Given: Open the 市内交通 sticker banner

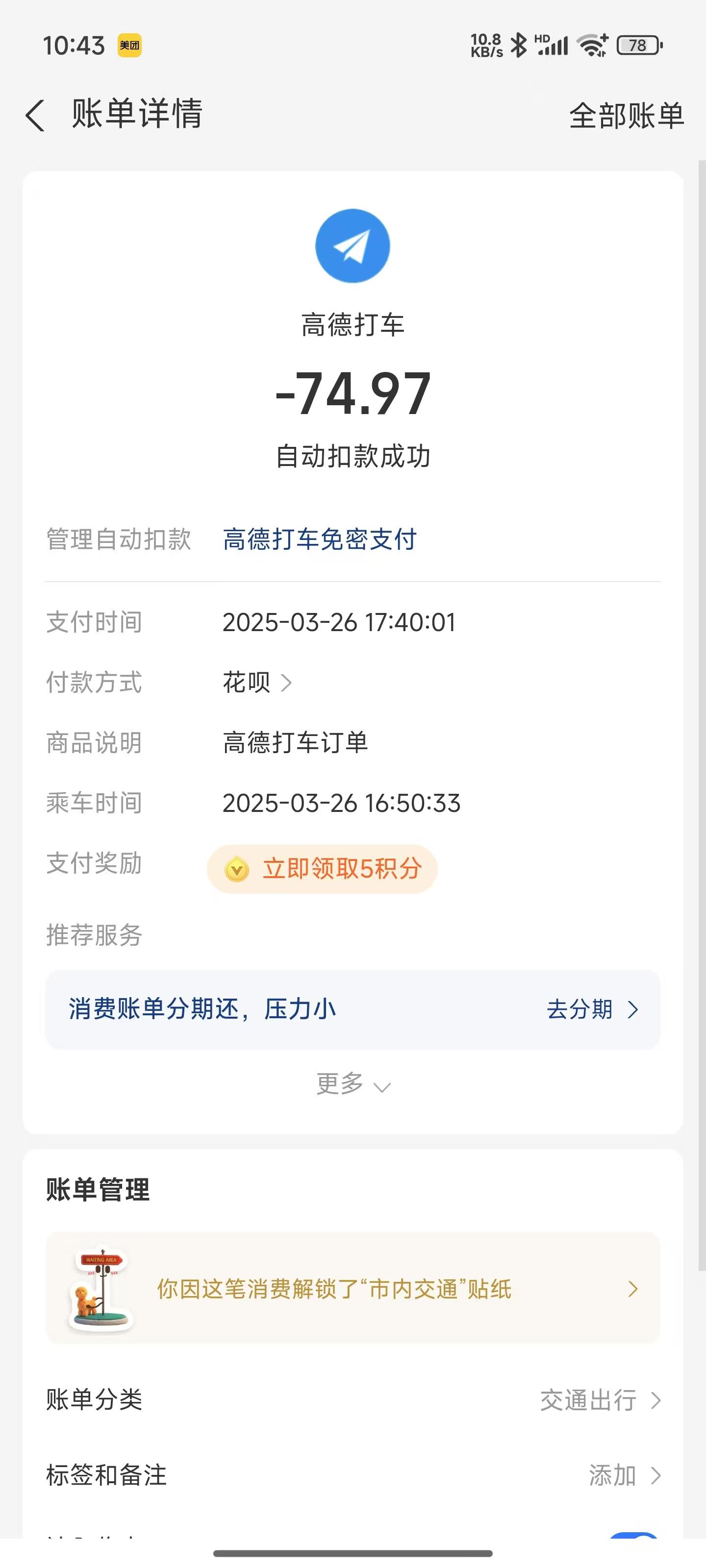Looking at the screenshot, I should [x=353, y=1288].
